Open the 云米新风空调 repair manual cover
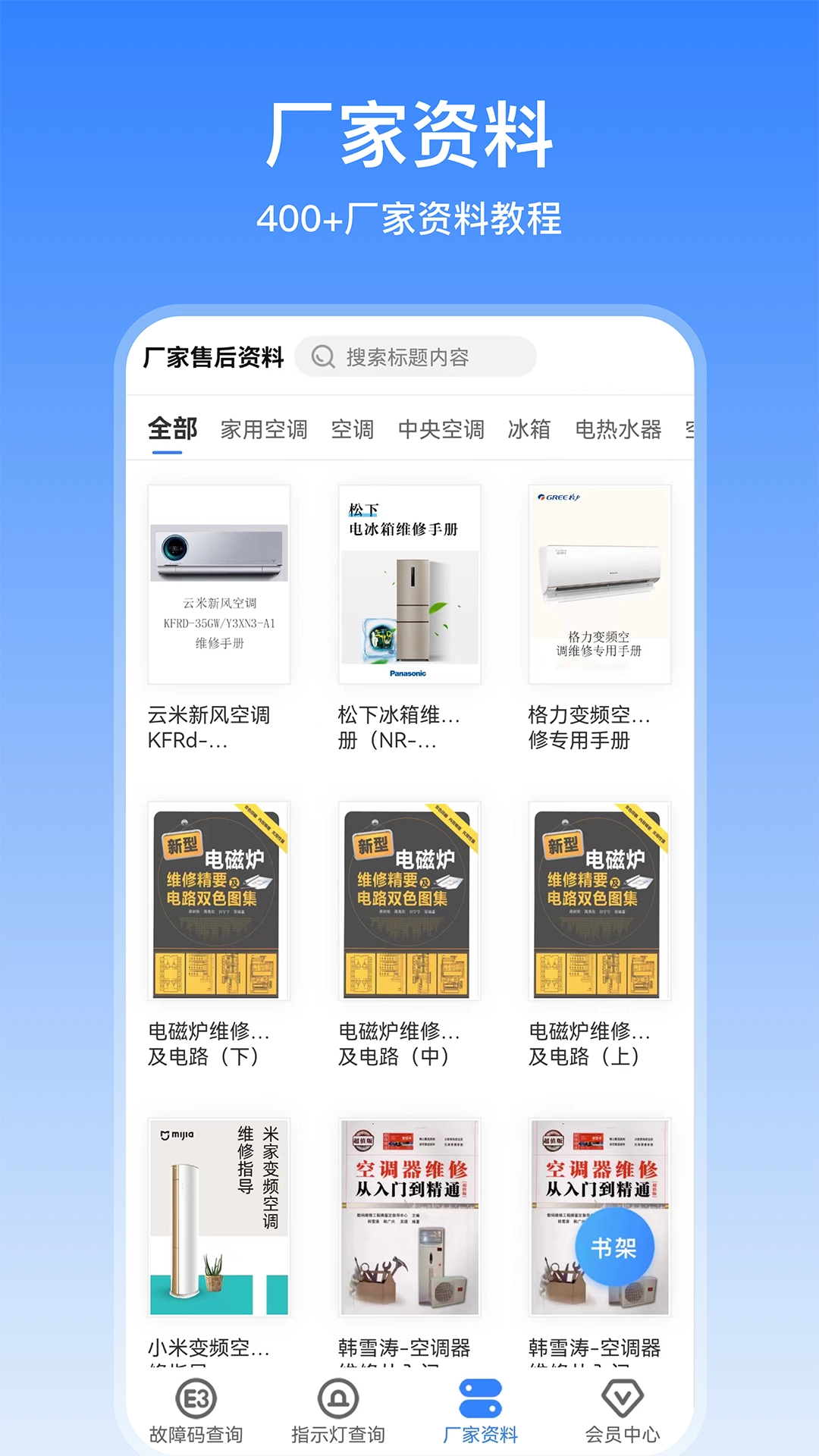The image size is (819, 1456). point(218,584)
